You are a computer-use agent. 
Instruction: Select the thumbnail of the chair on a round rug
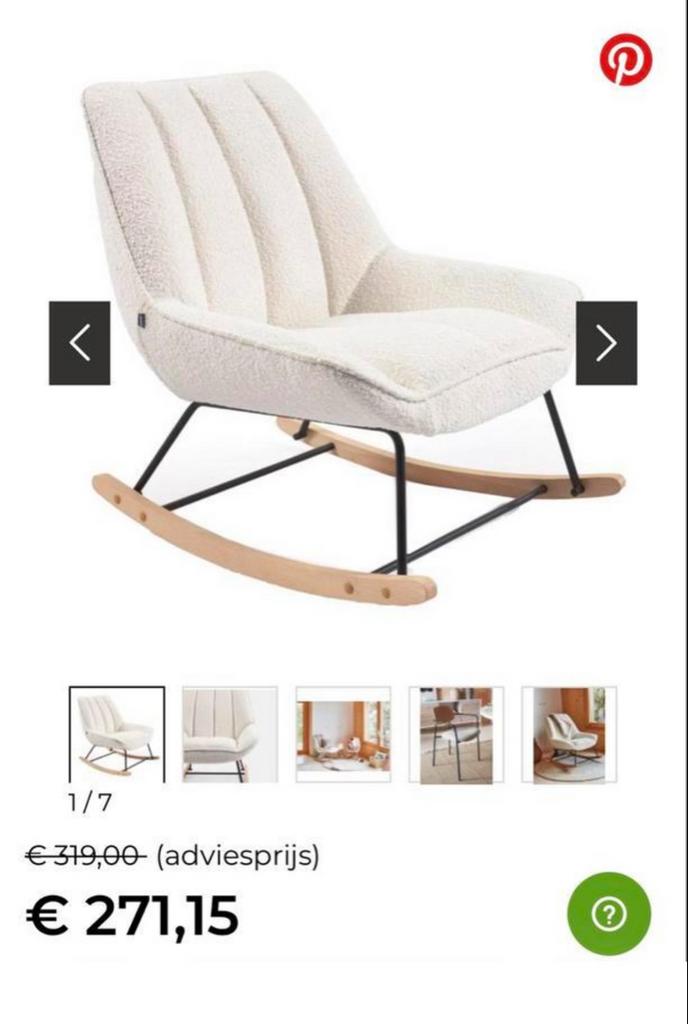click(x=569, y=735)
